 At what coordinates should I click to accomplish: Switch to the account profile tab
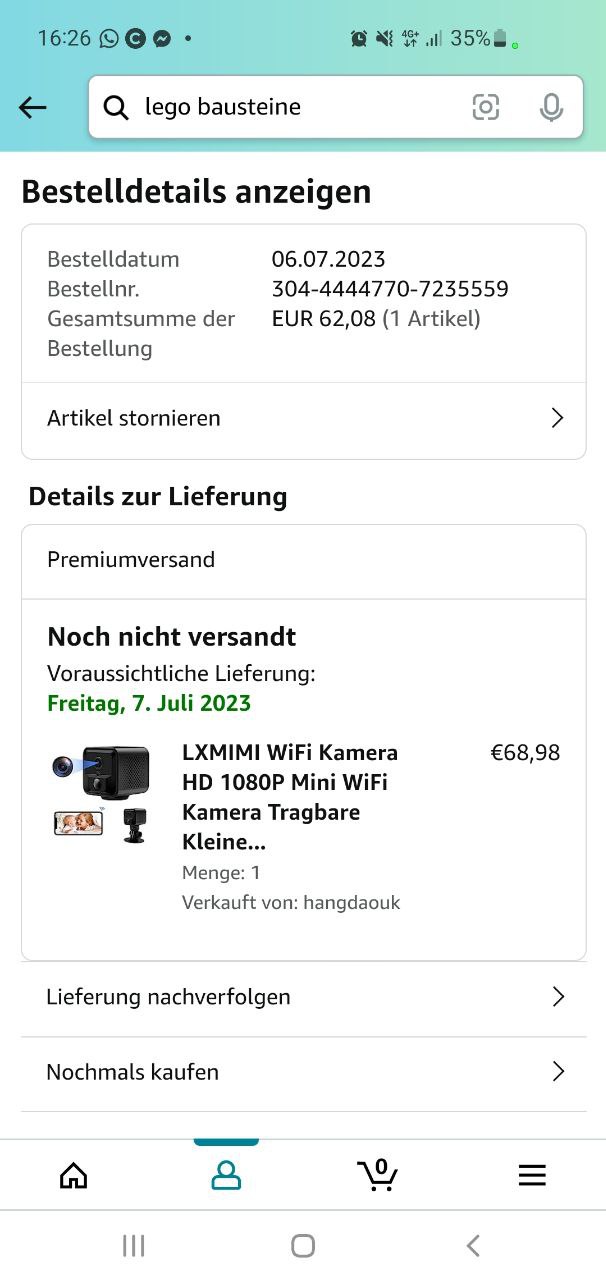[x=226, y=1175]
